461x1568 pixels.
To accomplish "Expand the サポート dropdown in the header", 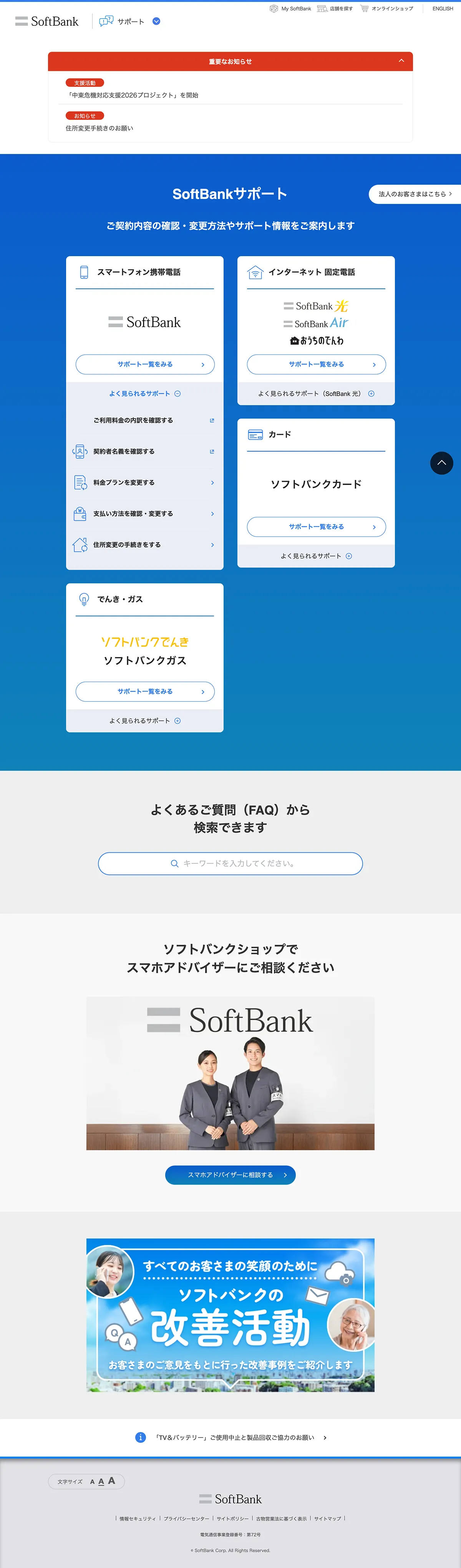I will coord(156,21).
